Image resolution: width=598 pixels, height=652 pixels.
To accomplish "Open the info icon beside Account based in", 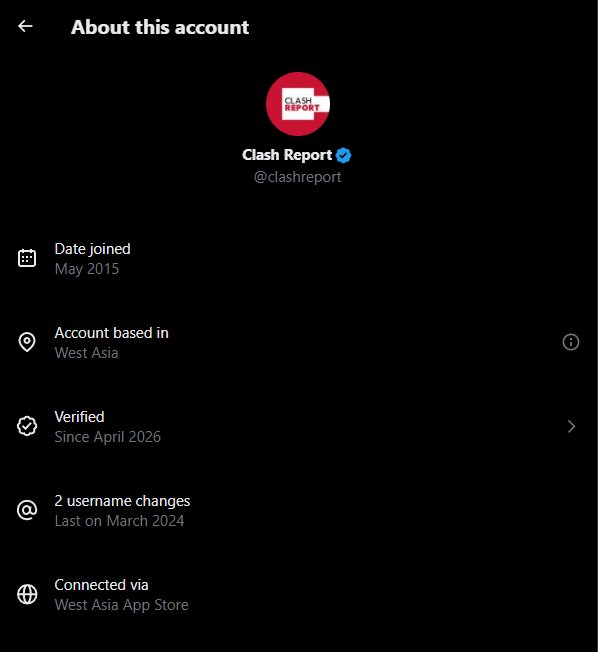I will (x=571, y=342).
